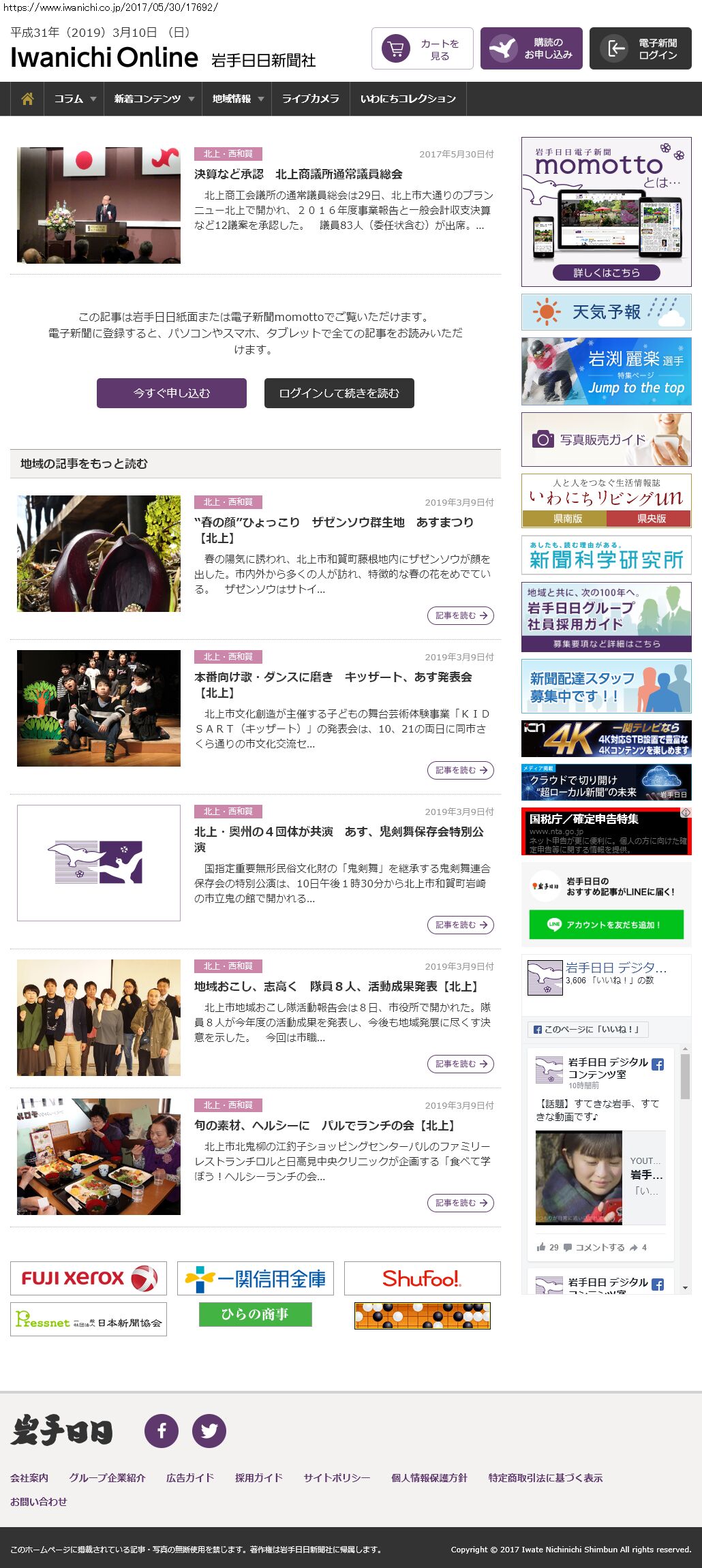Open the footer Twitter icon
Viewport: 702px width, 1568px height.
[x=209, y=1430]
